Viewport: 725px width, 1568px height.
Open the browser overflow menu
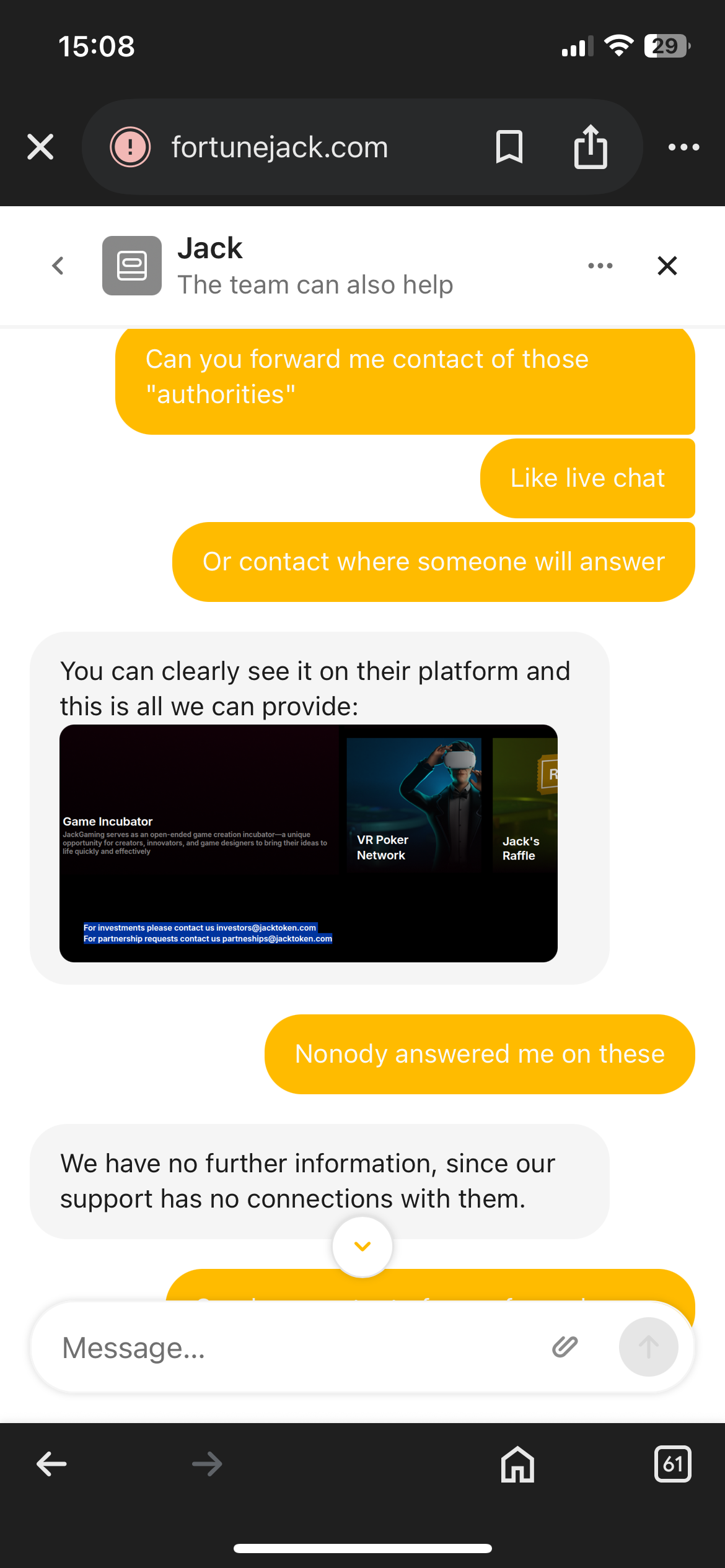683,147
